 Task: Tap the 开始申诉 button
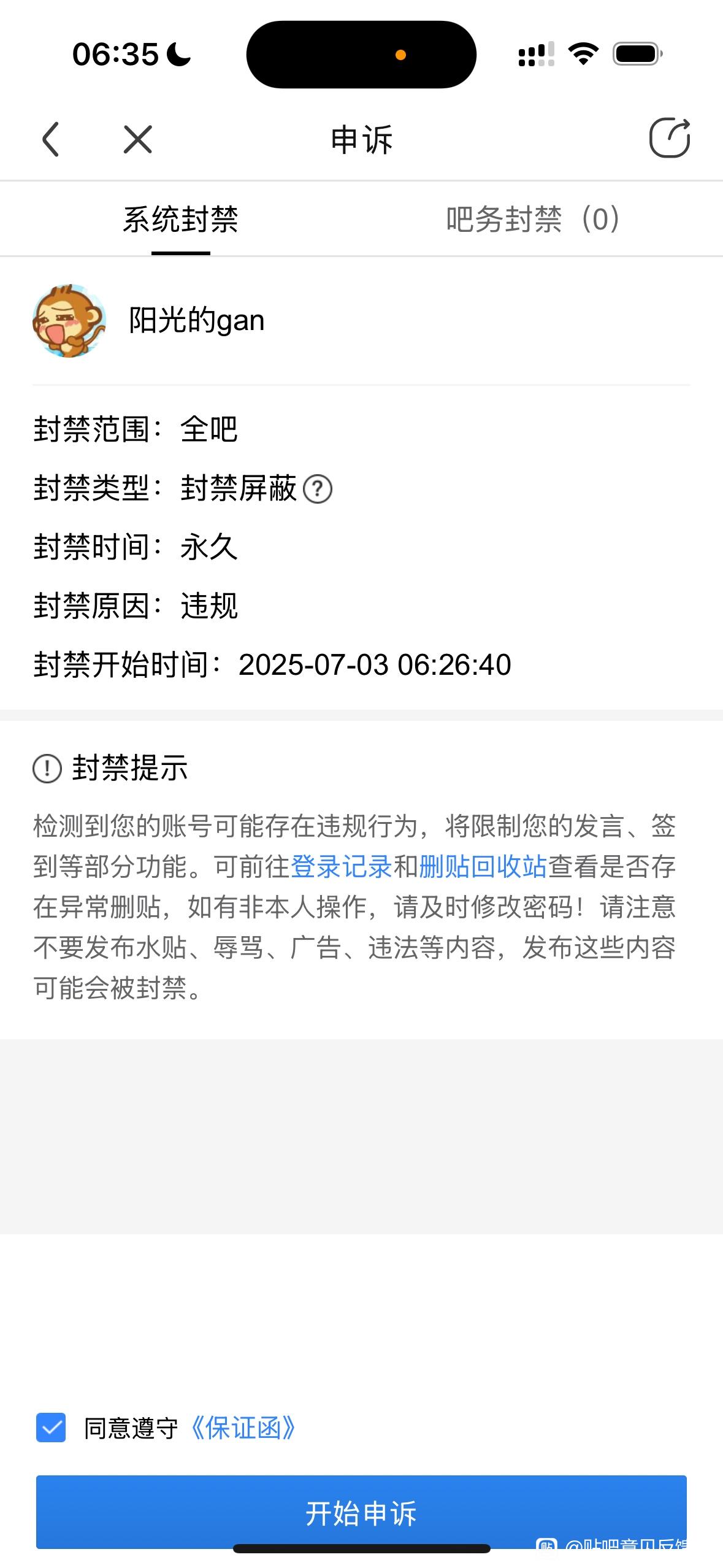pos(361,1512)
